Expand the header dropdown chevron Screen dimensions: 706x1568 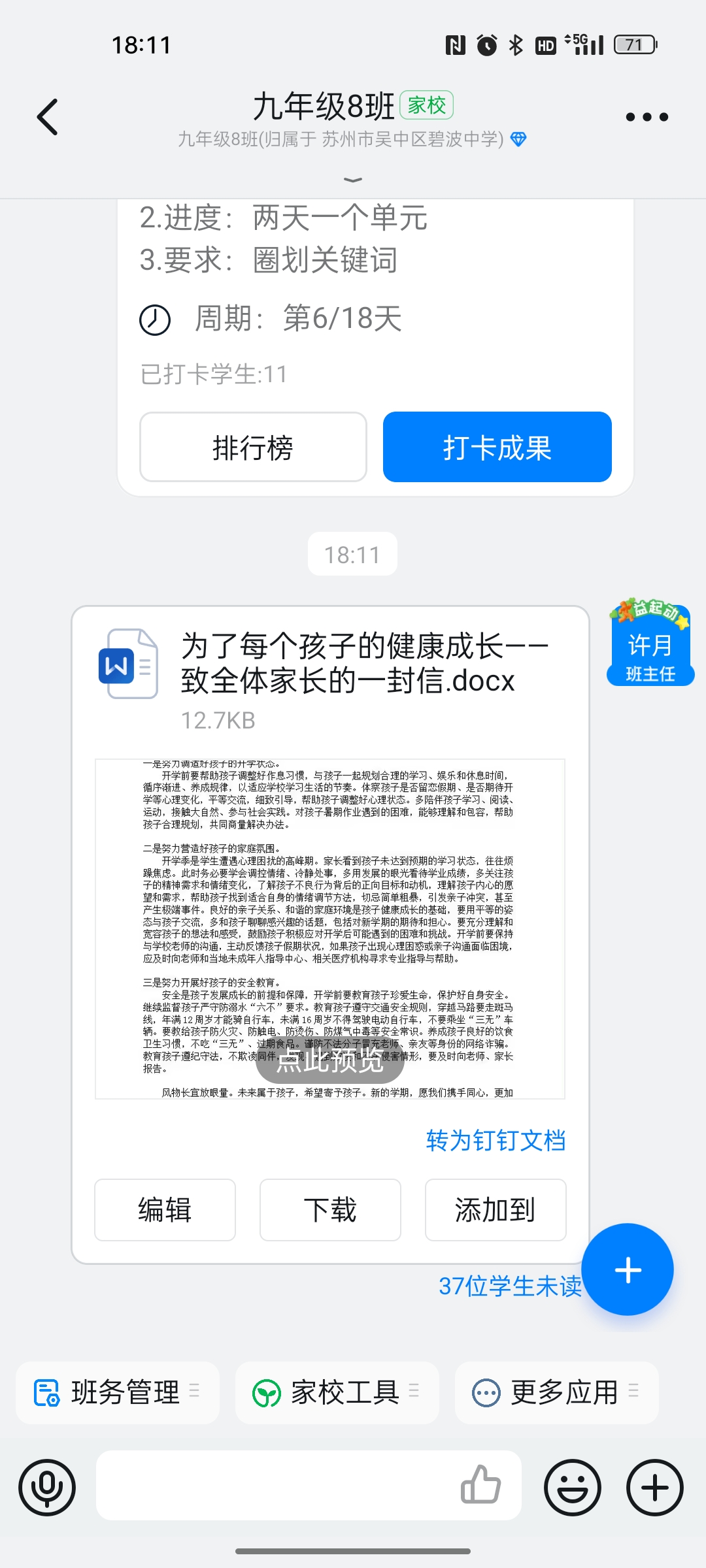click(353, 180)
